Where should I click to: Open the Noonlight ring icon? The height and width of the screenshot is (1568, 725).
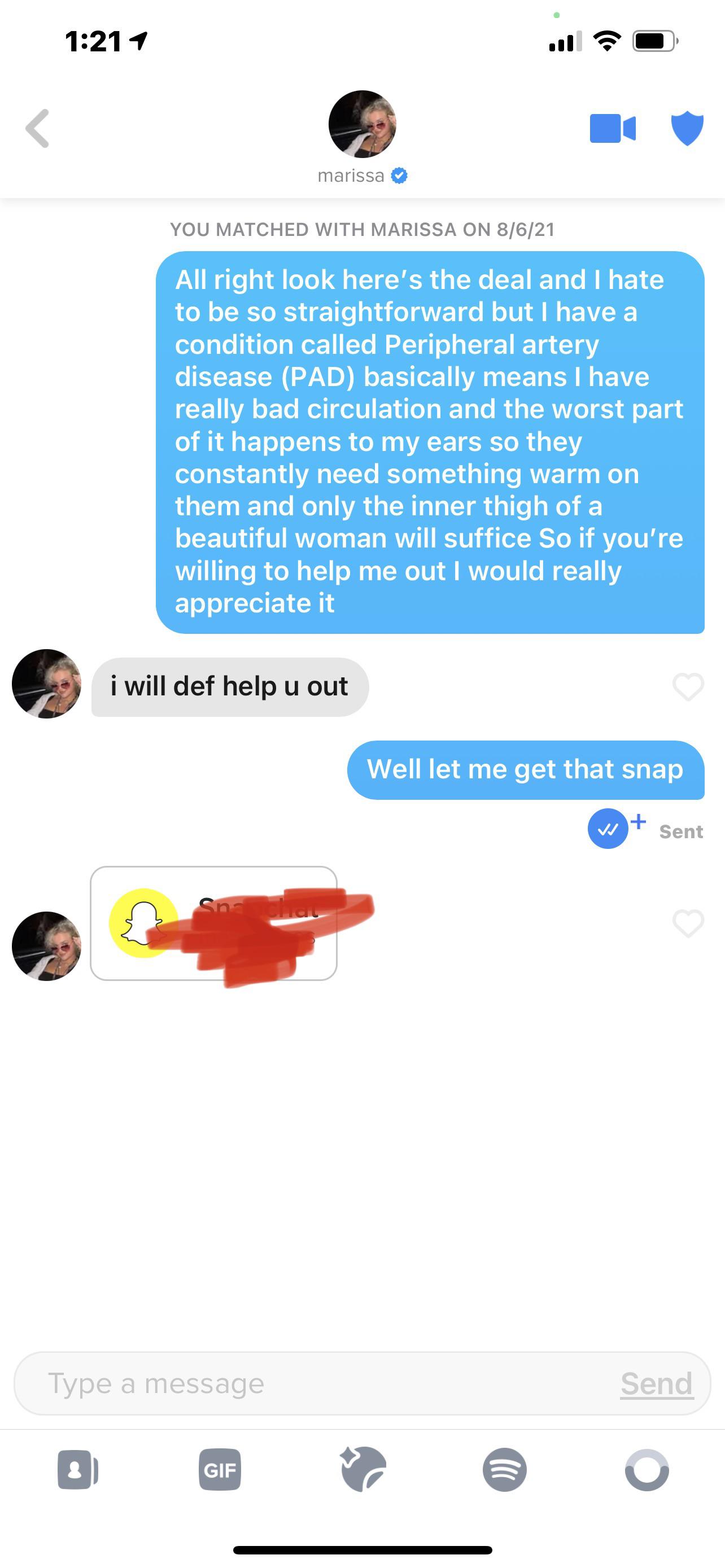pyautogui.click(x=647, y=1470)
